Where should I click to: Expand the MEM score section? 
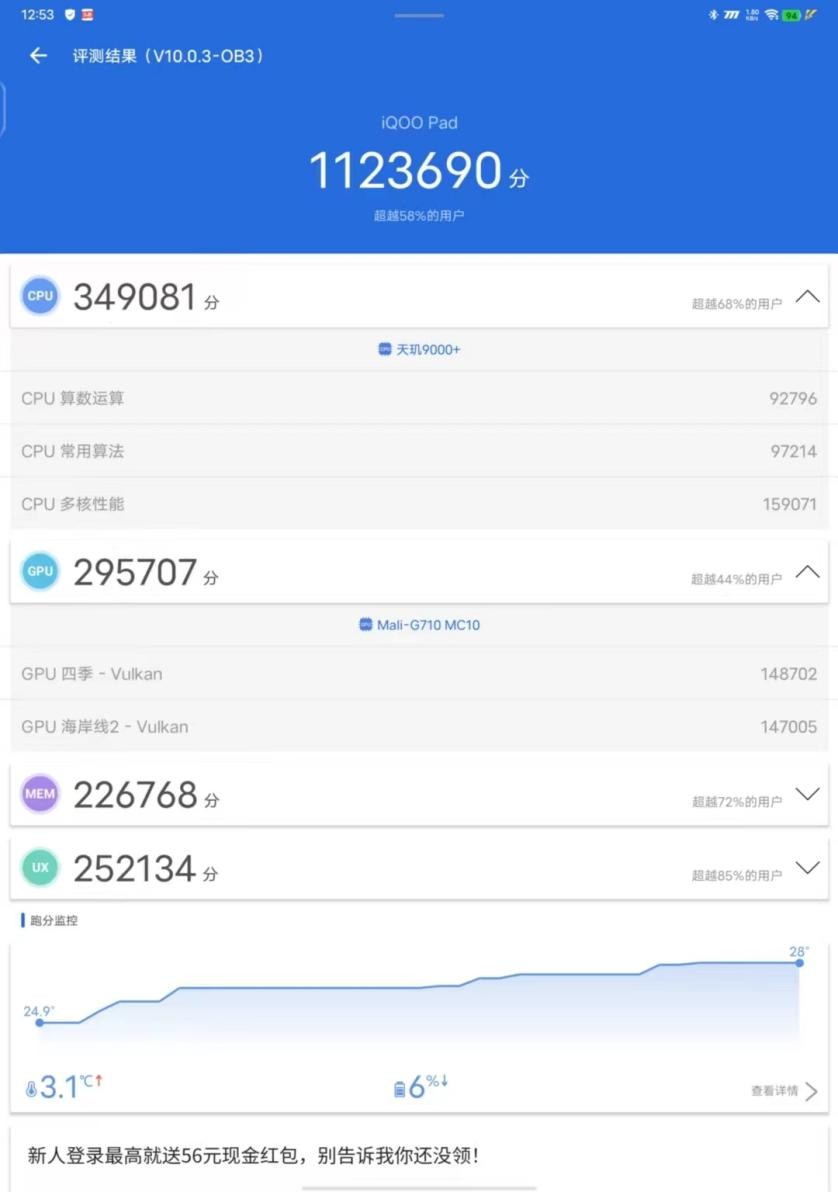[x=807, y=795]
